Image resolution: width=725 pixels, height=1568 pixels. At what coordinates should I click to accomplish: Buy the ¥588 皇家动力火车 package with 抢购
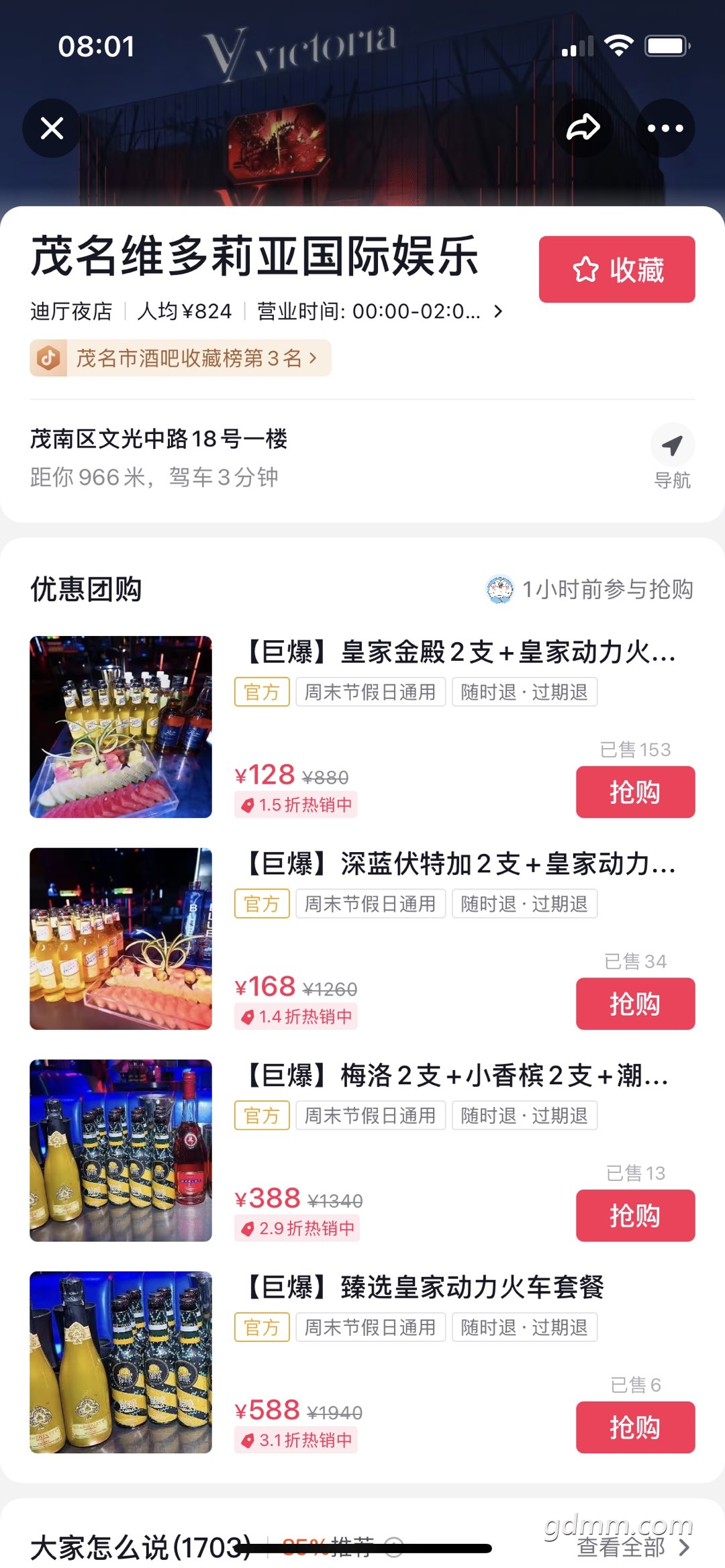pos(635,1427)
